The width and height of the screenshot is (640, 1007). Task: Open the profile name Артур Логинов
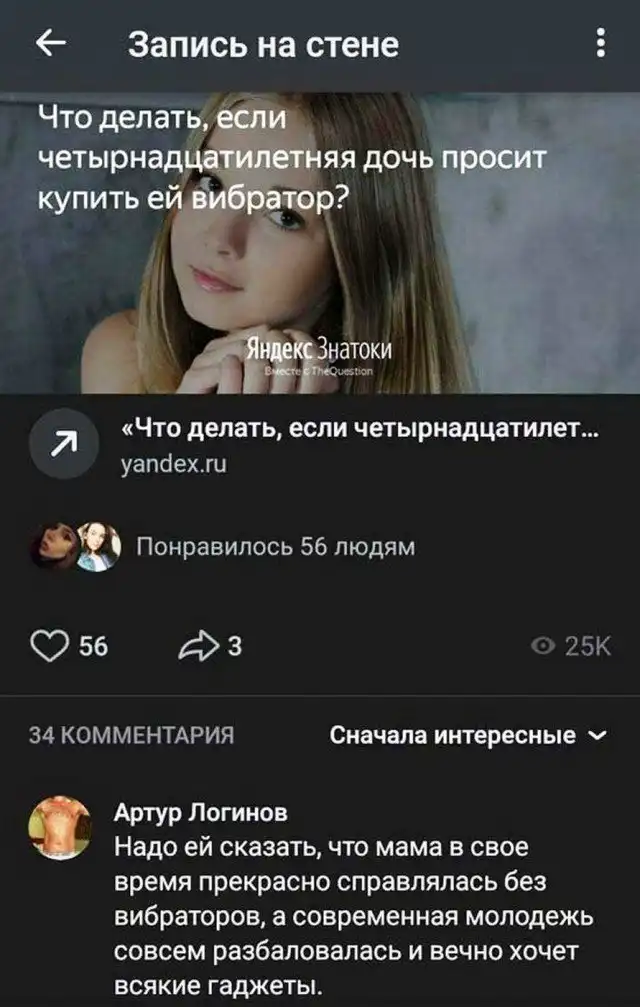202,811
